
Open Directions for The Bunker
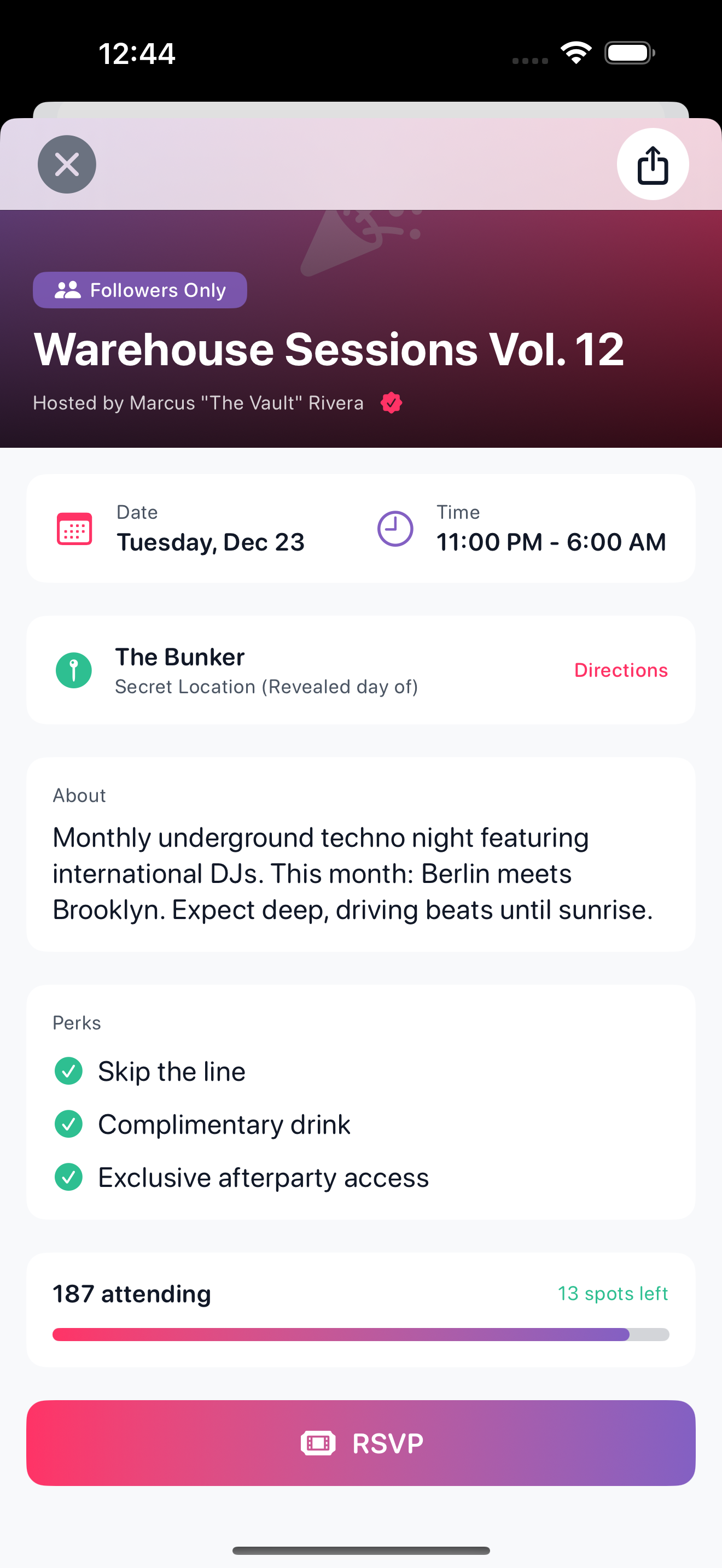click(621, 670)
